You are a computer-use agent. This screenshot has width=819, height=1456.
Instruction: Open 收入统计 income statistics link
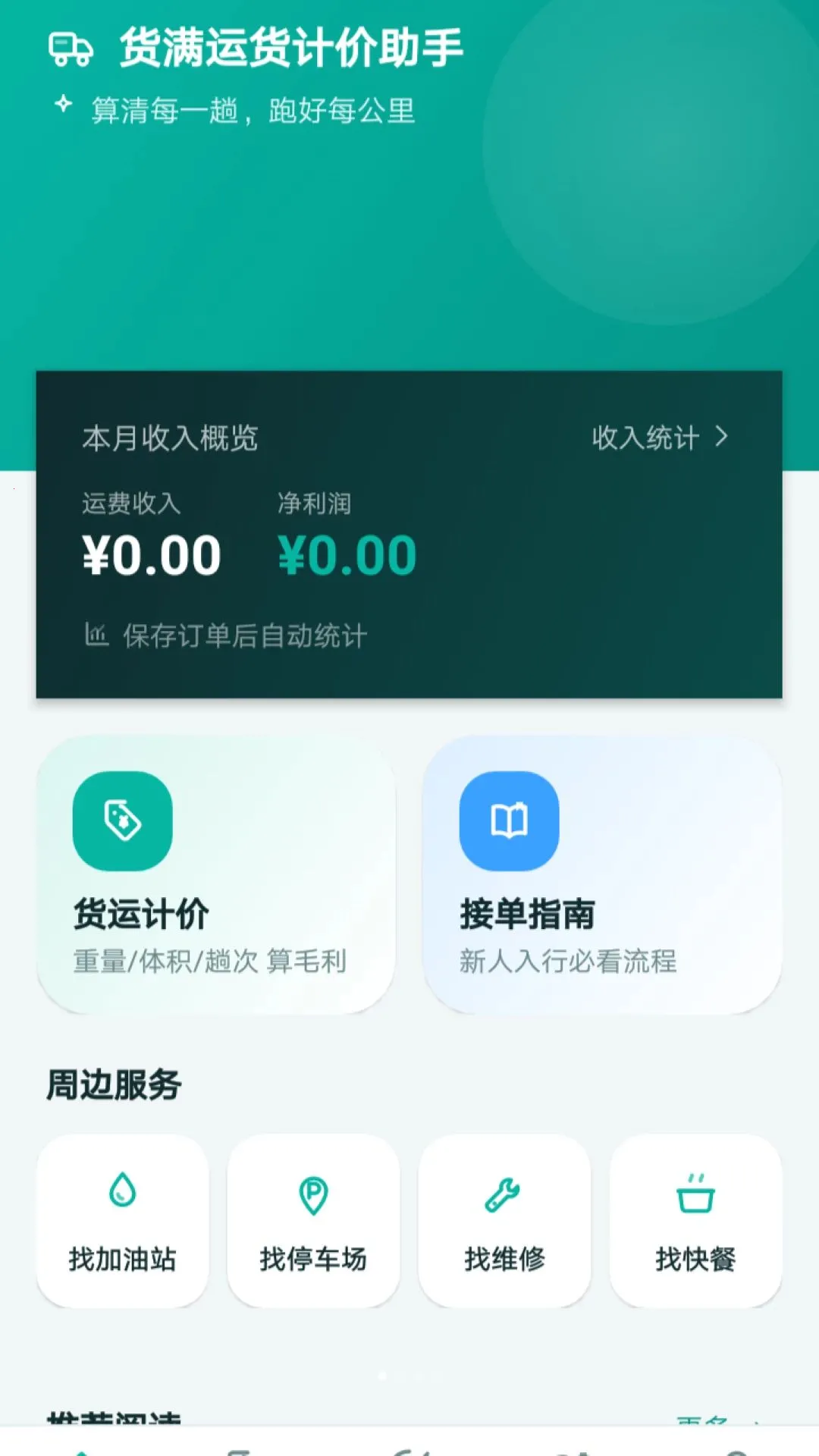coord(659,438)
